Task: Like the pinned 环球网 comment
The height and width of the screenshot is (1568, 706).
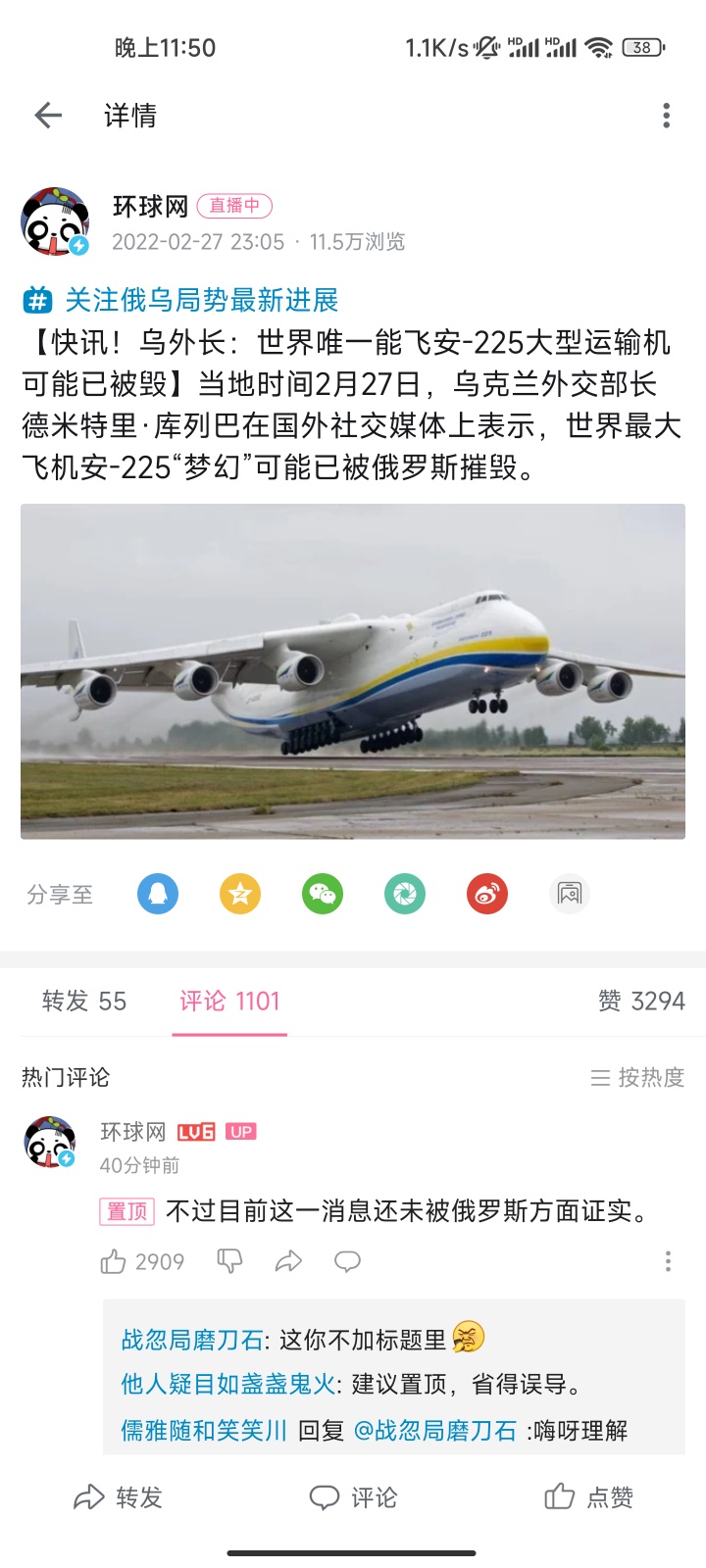Action: click(114, 1261)
